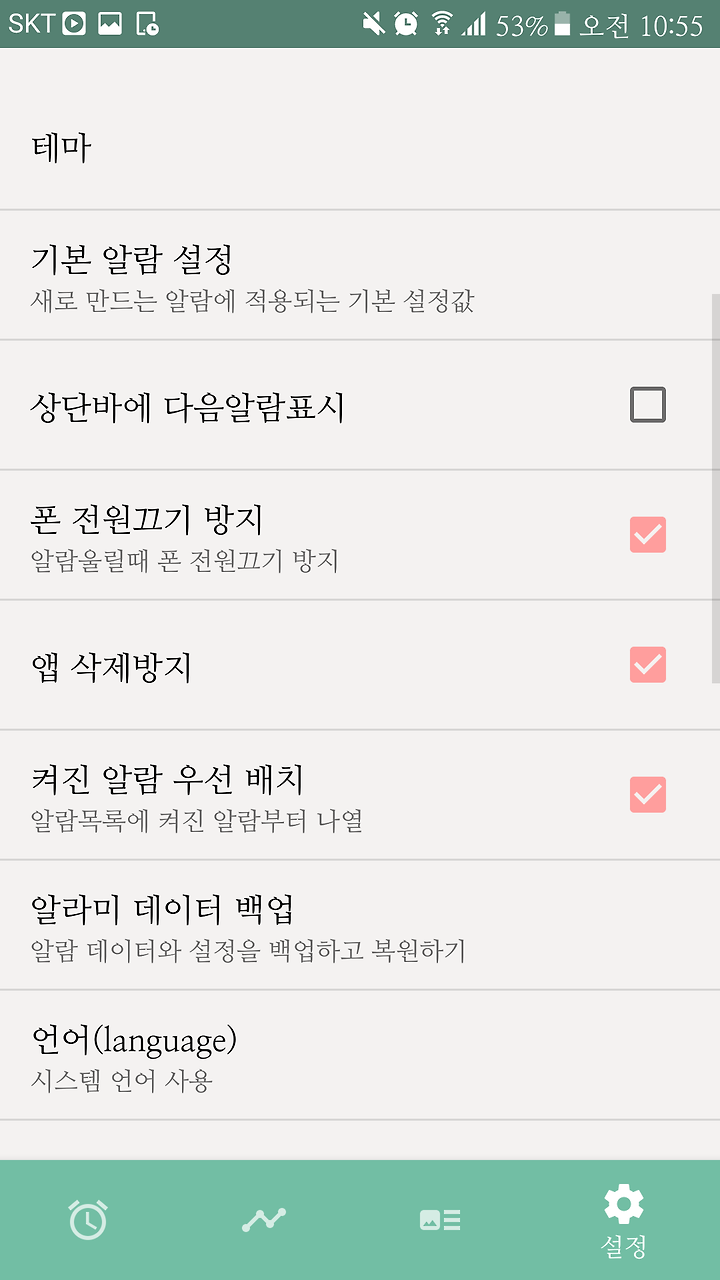Open the 테마 settings row

pyautogui.click(x=360, y=148)
